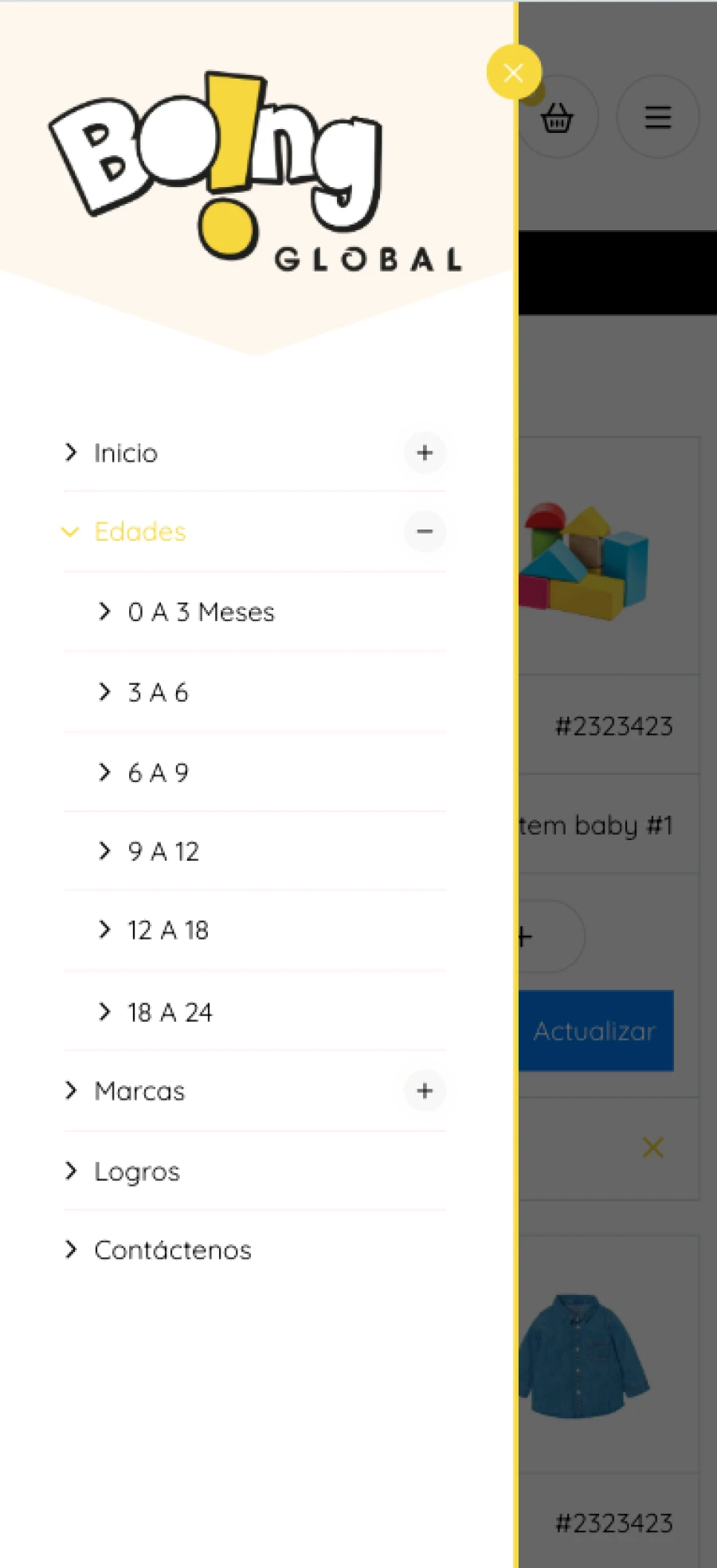Expand the Inicio submenu with the plus
717x1568 pixels.
click(x=425, y=453)
